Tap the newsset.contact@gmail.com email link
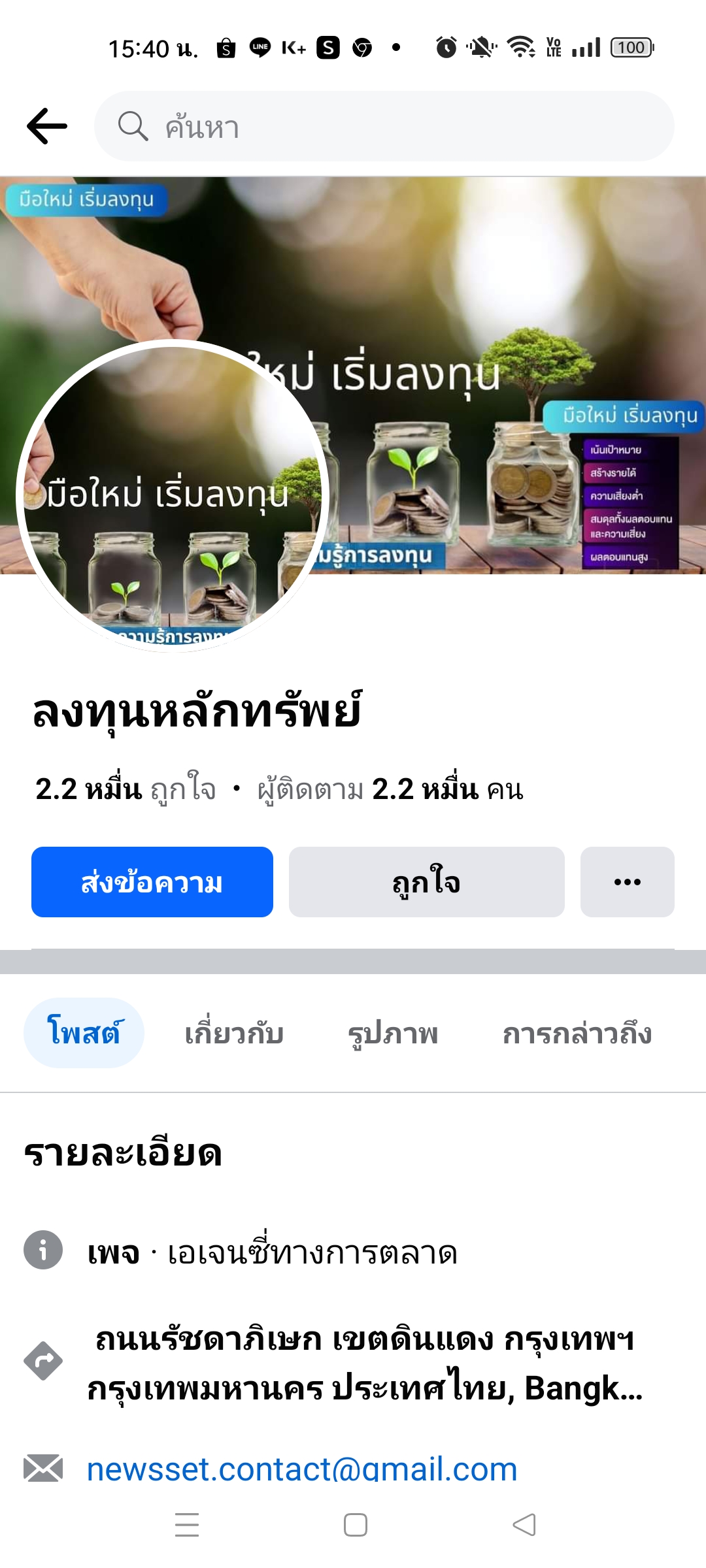 [302, 1469]
